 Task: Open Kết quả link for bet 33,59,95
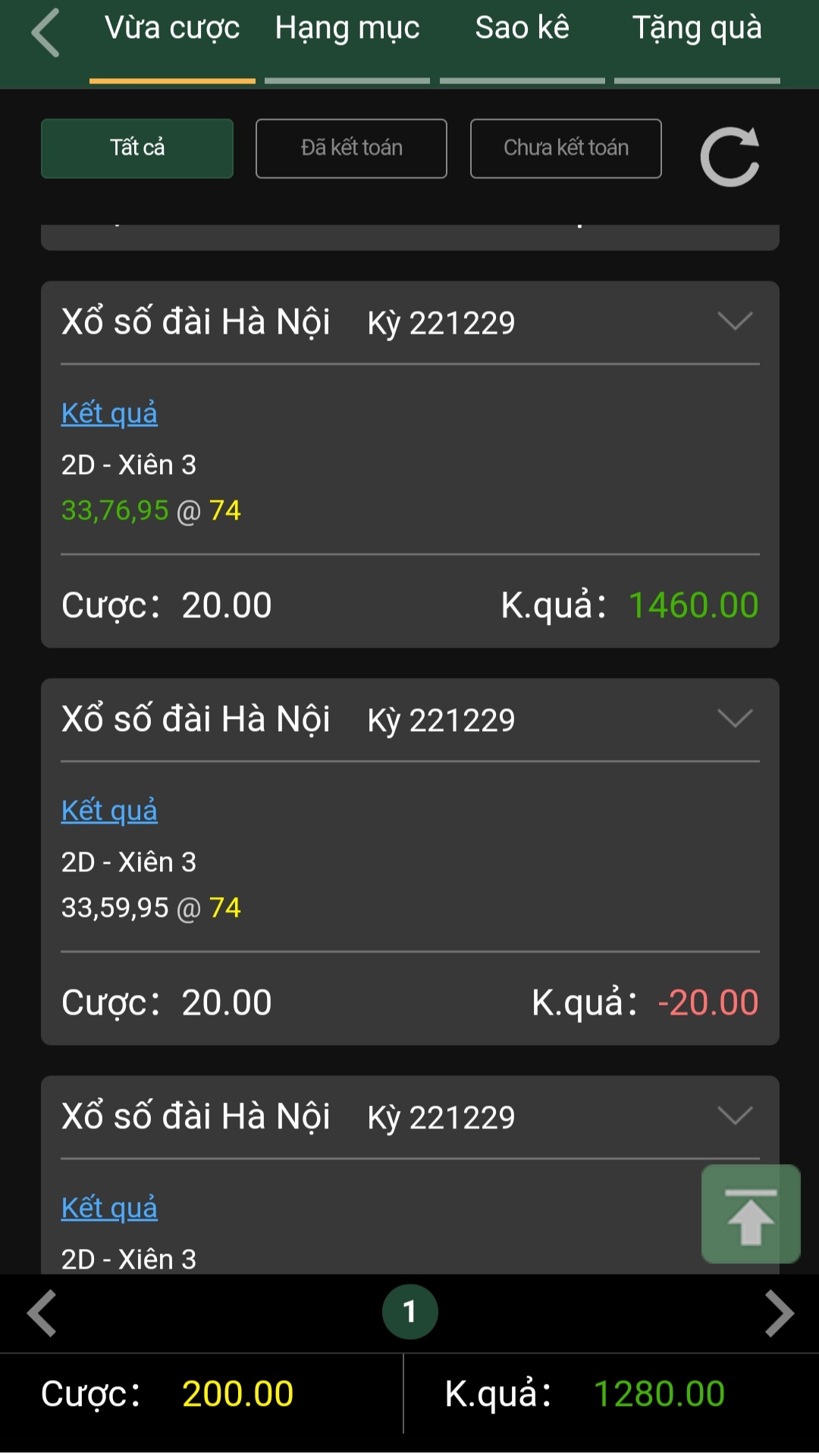109,811
